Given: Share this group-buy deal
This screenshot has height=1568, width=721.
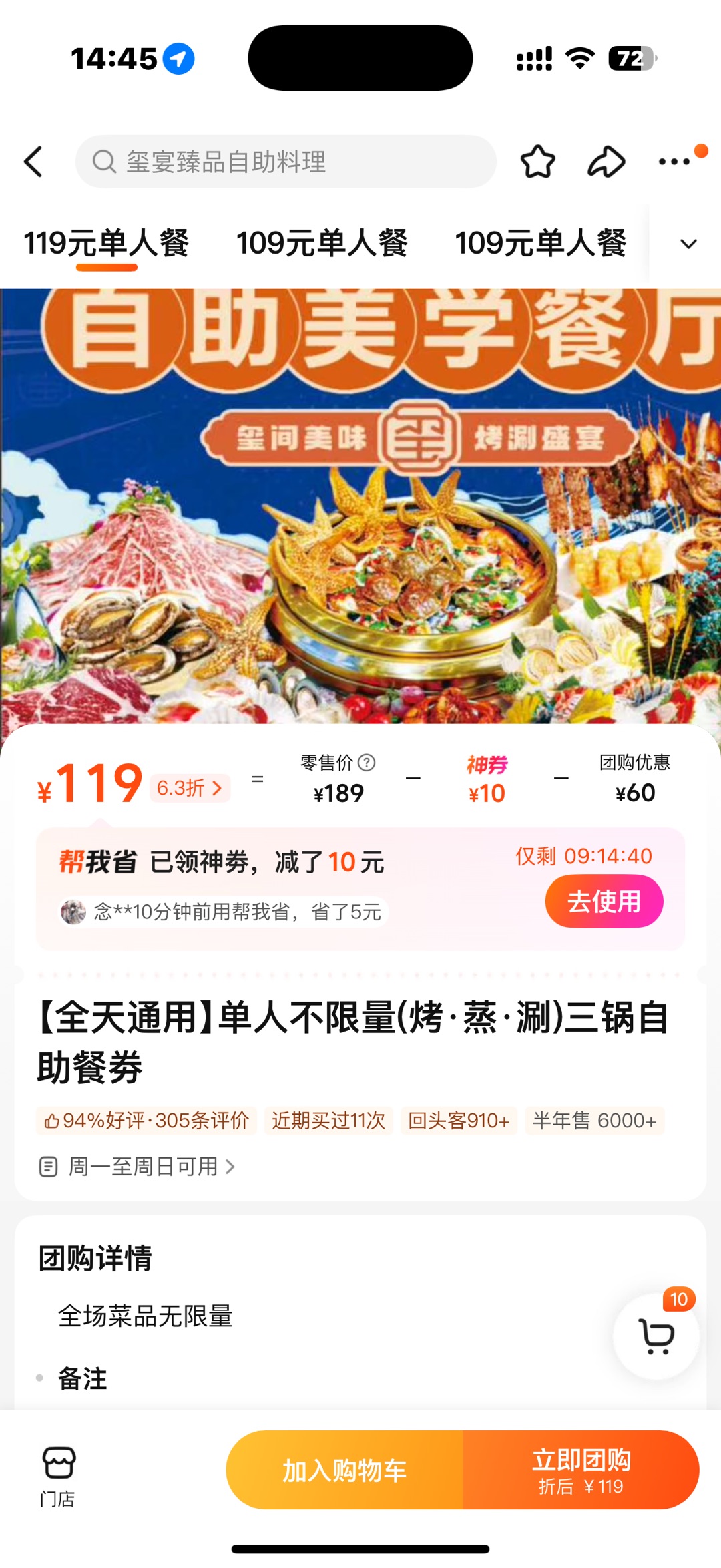Looking at the screenshot, I should [x=606, y=162].
